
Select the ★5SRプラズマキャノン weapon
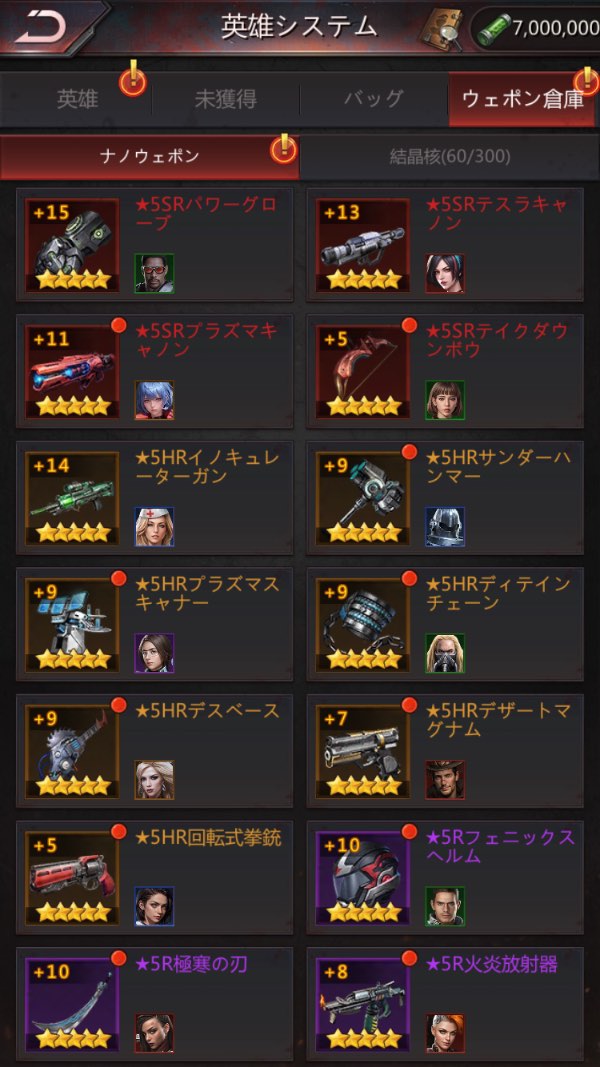pos(154,371)
